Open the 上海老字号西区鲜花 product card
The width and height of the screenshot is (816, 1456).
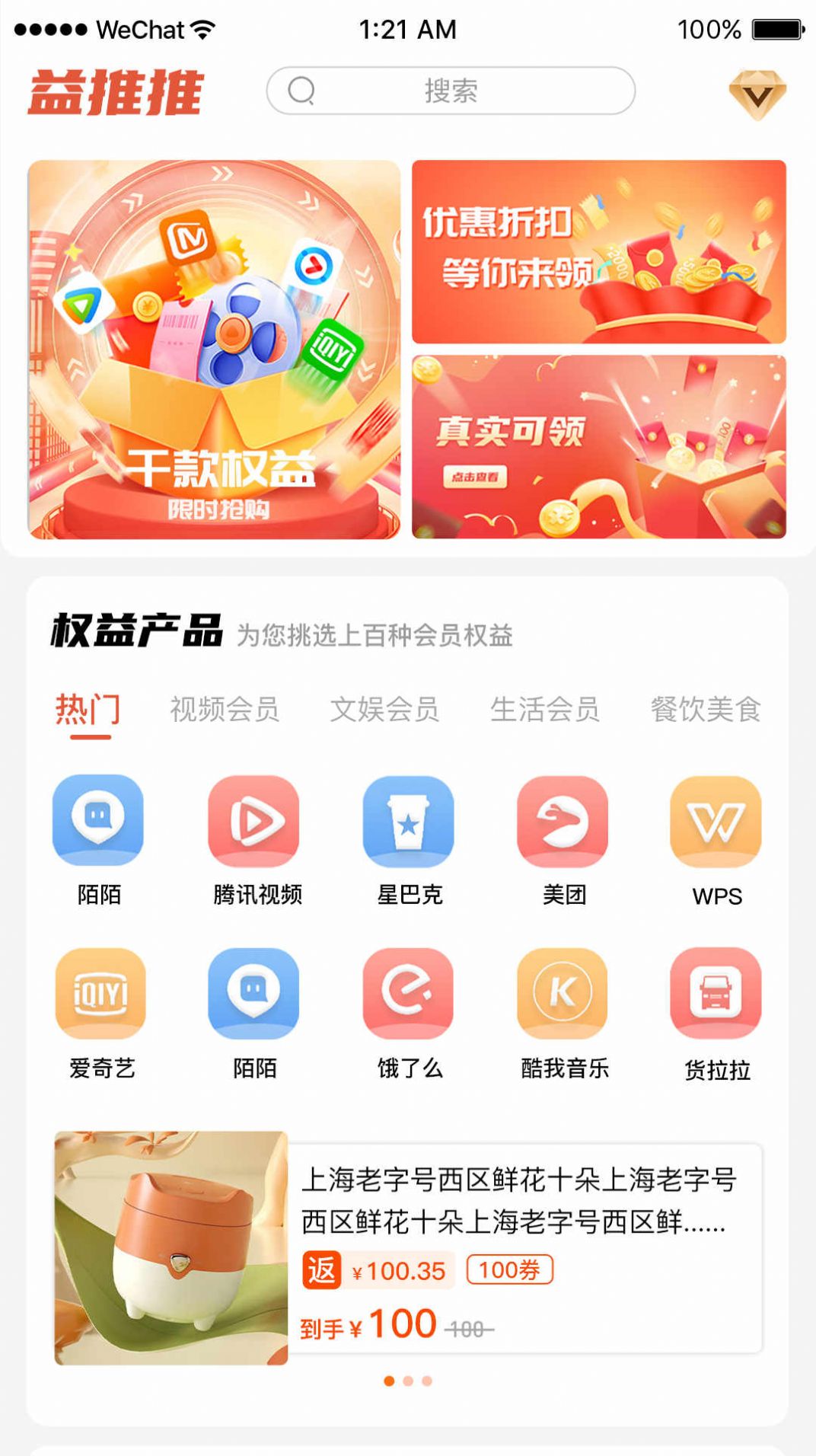408,1248
